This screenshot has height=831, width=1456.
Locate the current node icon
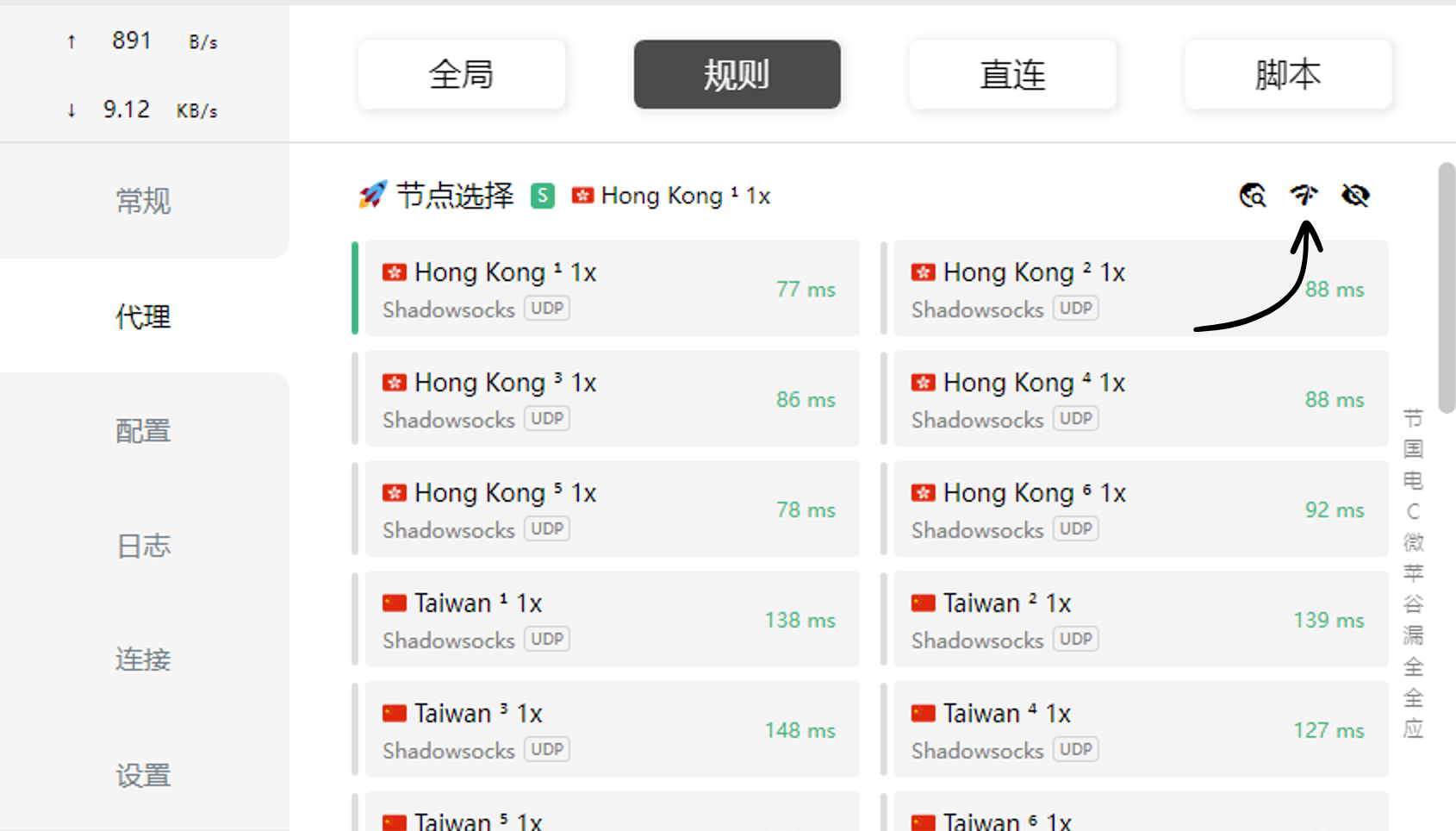pos(1252,196)
